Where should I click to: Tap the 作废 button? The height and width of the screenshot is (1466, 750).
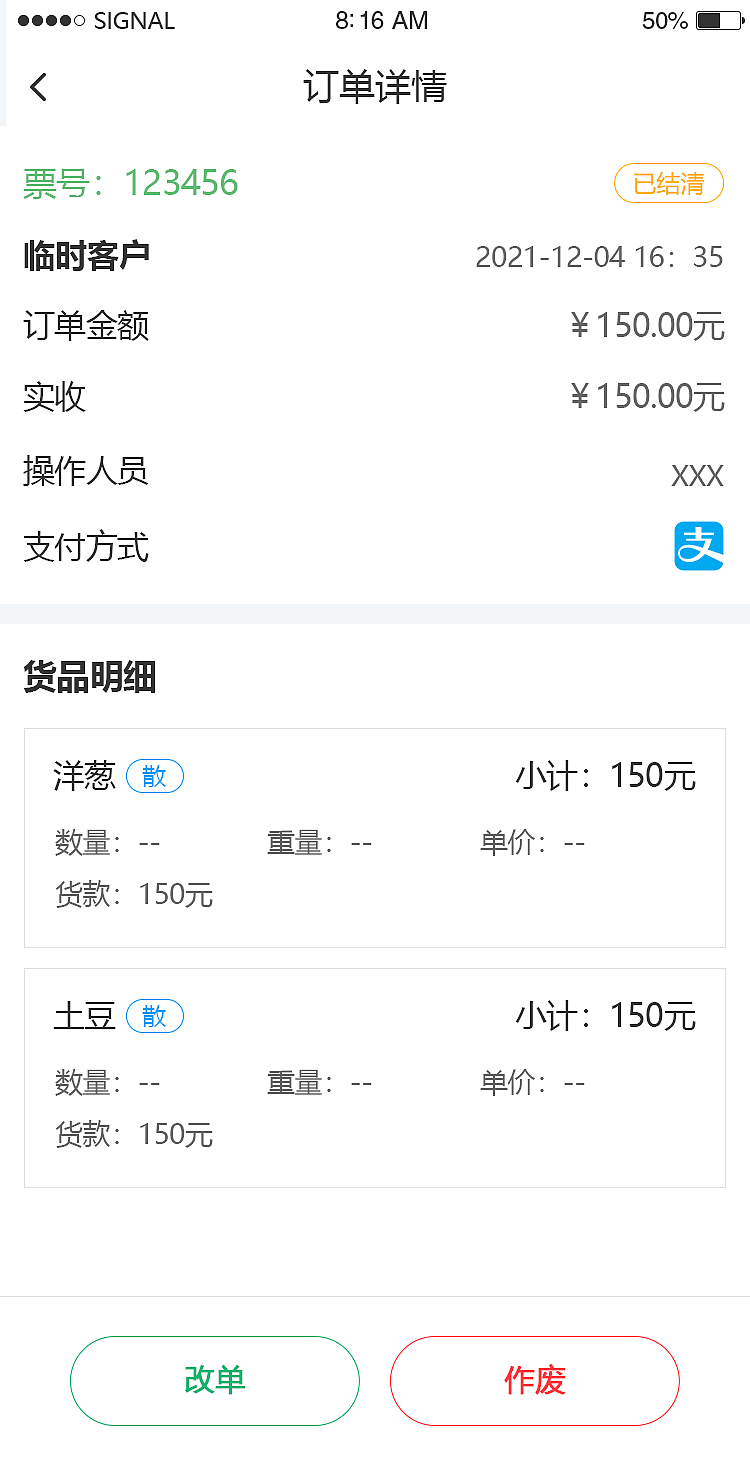click(534, 1381)
